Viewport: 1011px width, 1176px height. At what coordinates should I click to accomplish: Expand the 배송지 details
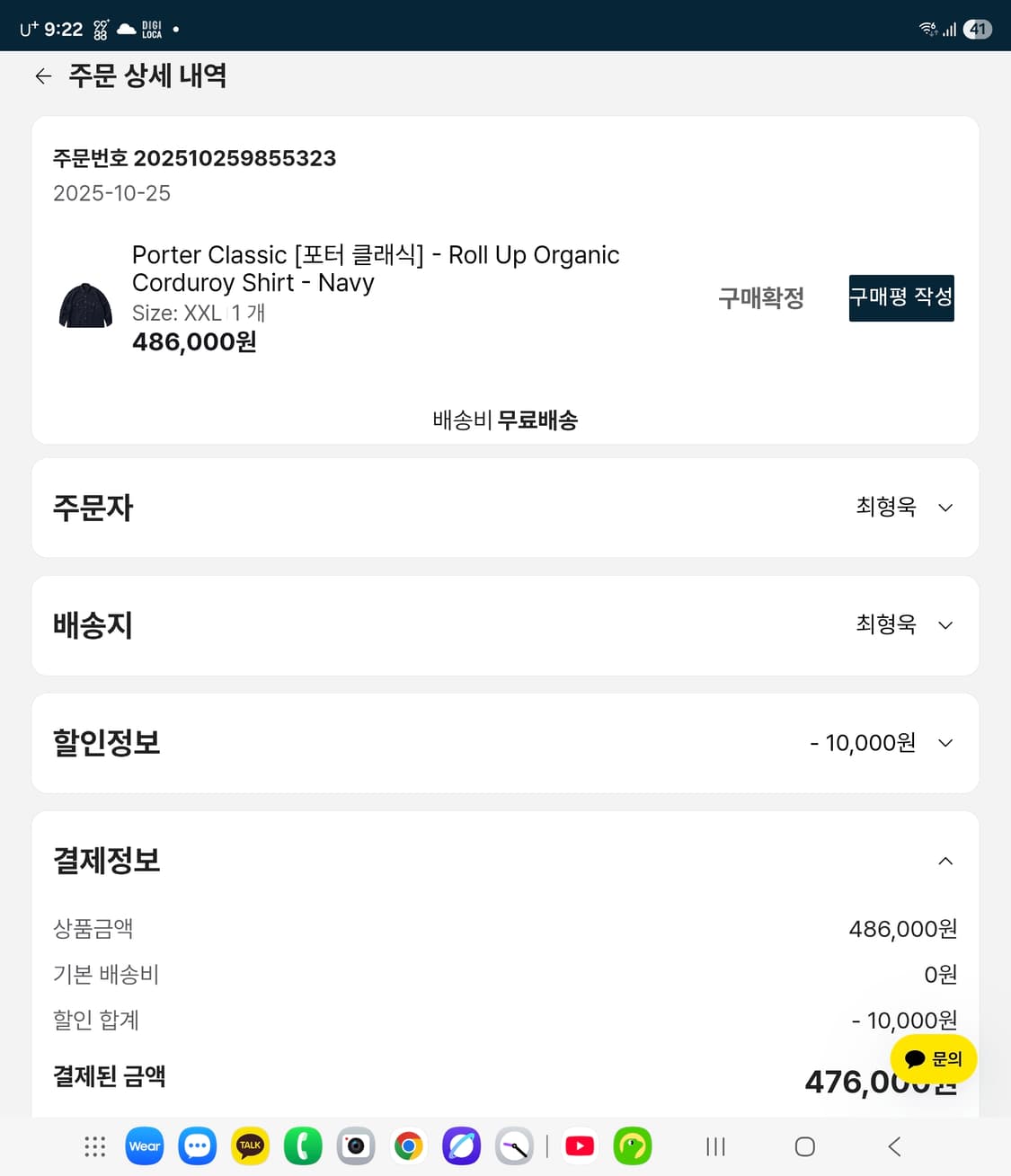click(944, 625)
